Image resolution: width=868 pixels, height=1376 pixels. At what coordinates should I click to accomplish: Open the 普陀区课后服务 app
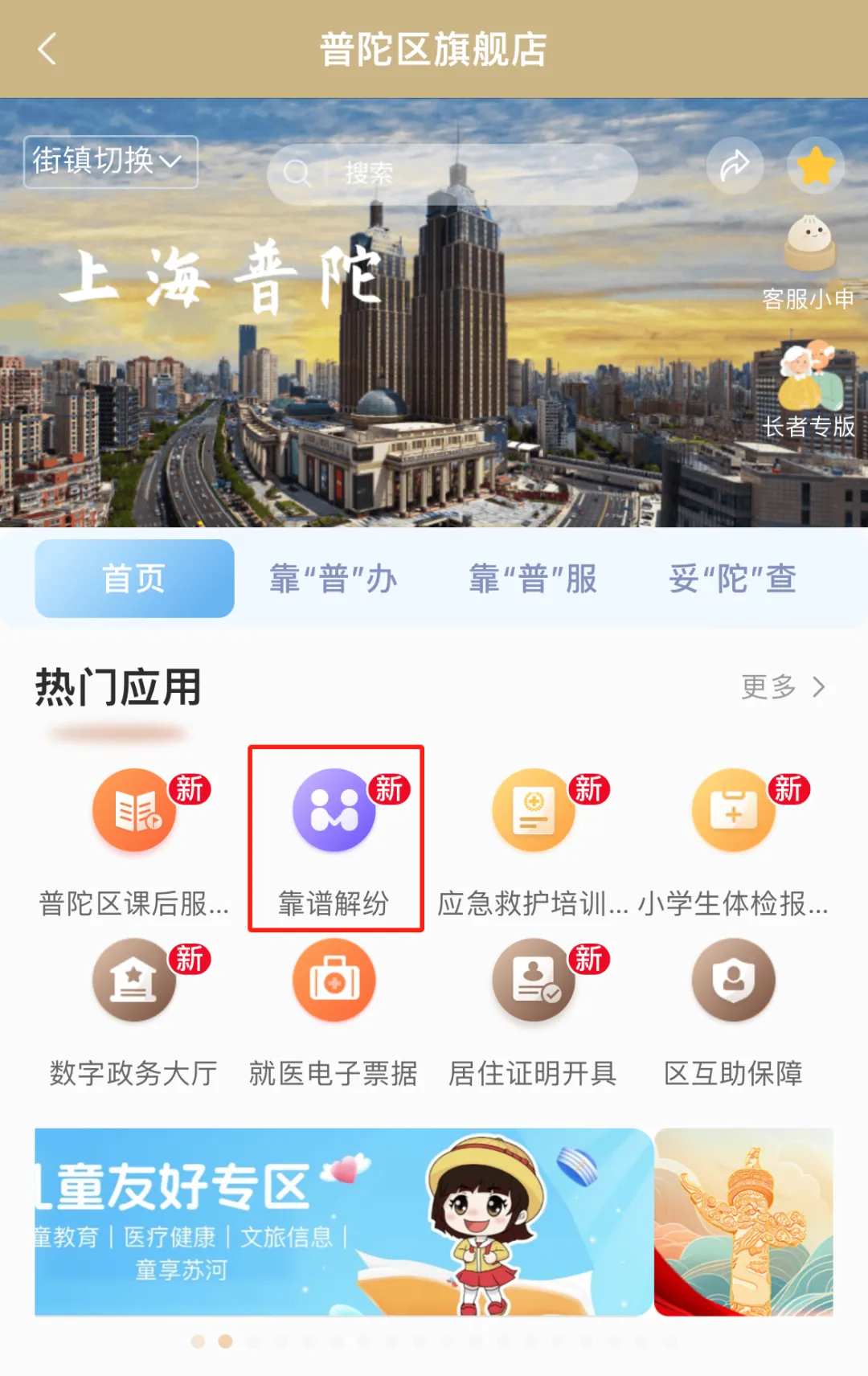[134, 840]
